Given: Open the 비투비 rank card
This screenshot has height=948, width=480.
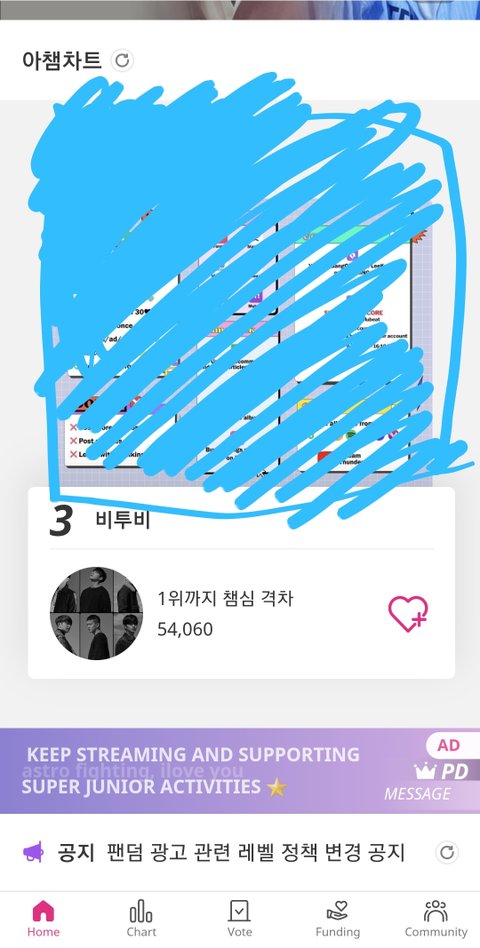Looking at the screenshot, I should coord(241,583).
